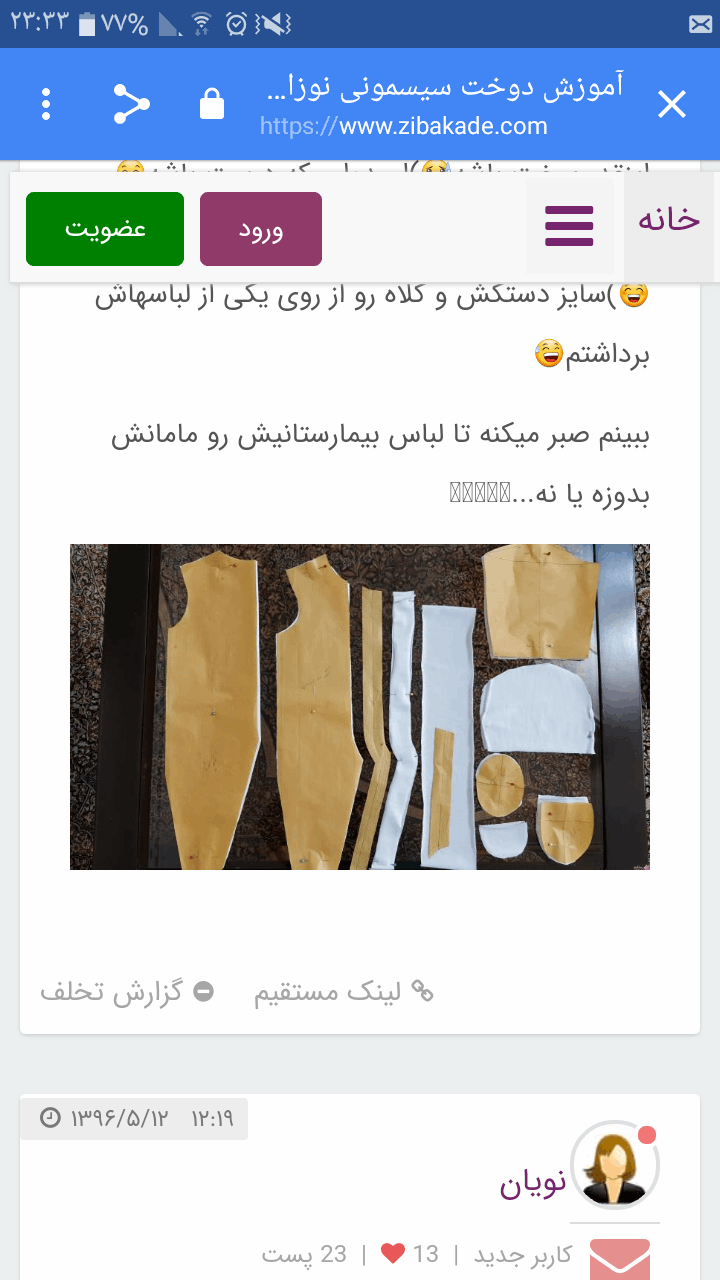The image size is (720, 1280).
Task: Tap the share page icon
Action: (x=131, y=103)
